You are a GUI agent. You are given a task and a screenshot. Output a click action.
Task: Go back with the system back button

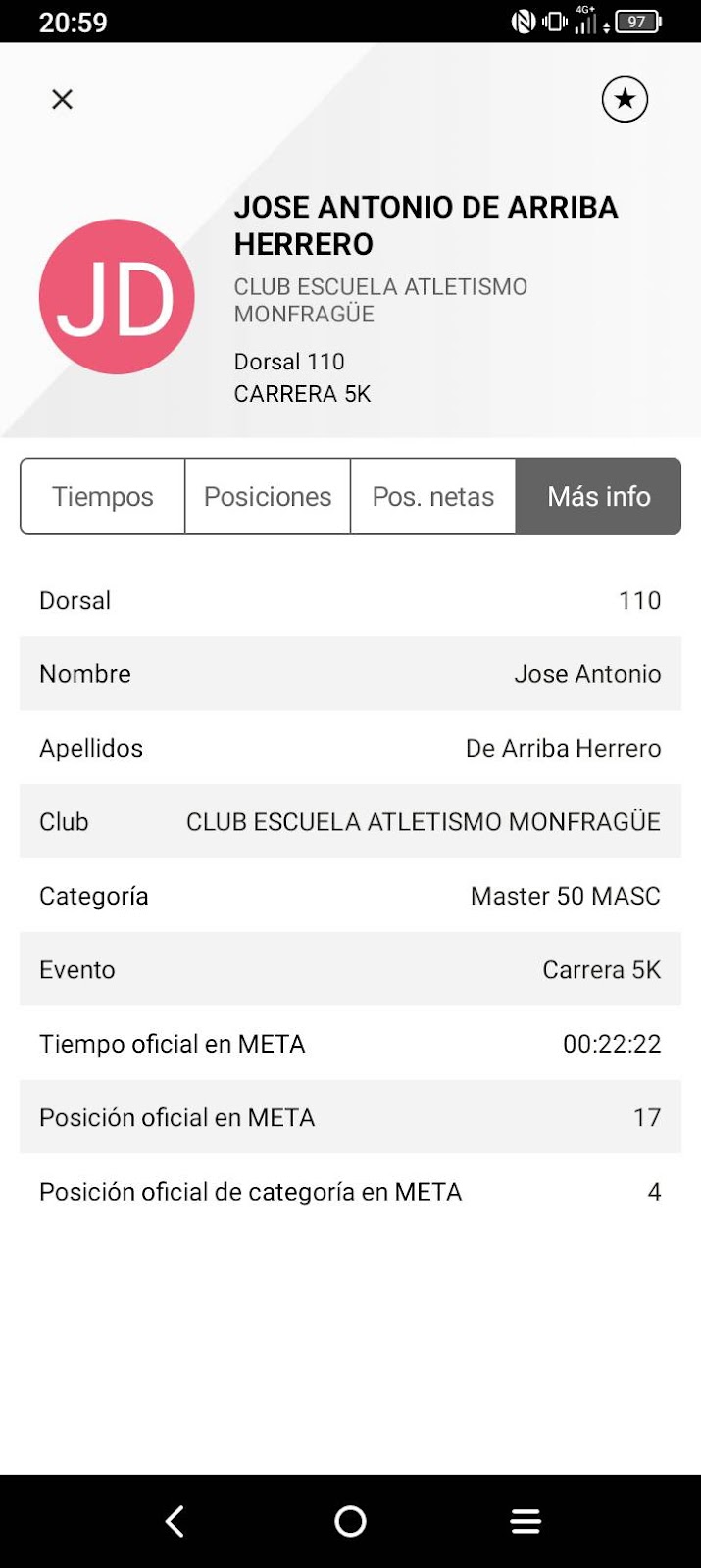(x=175, y=1521)
